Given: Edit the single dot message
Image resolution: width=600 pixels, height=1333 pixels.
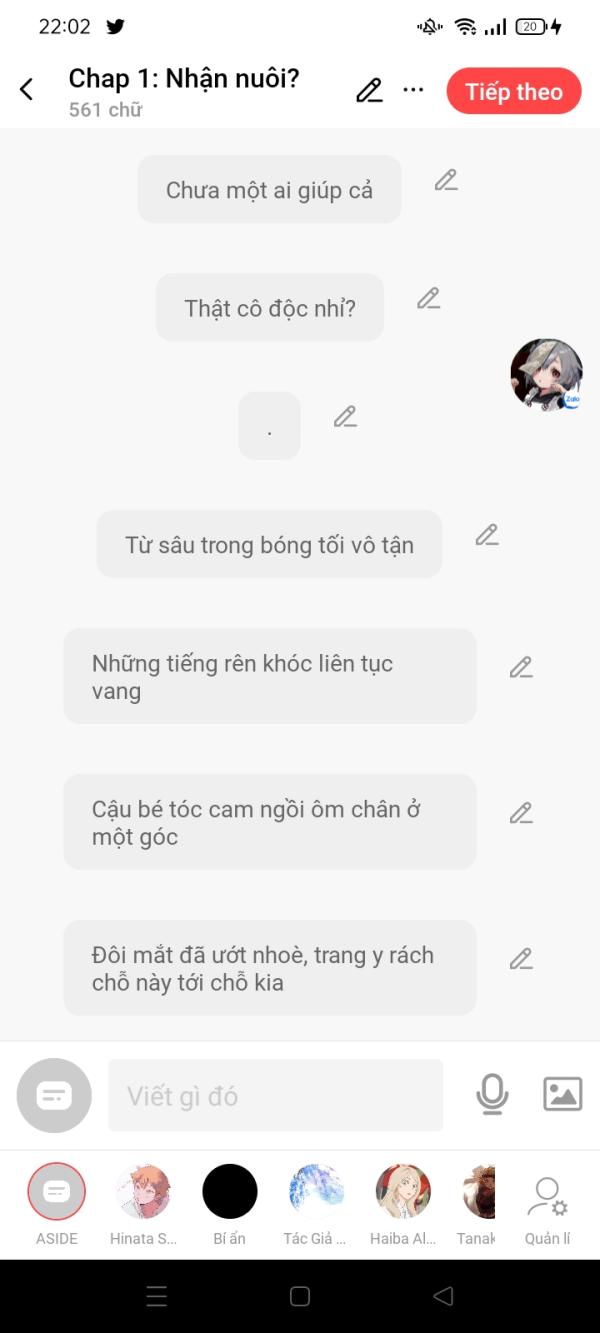Looking at the screenshot, I should click(346, 417).
